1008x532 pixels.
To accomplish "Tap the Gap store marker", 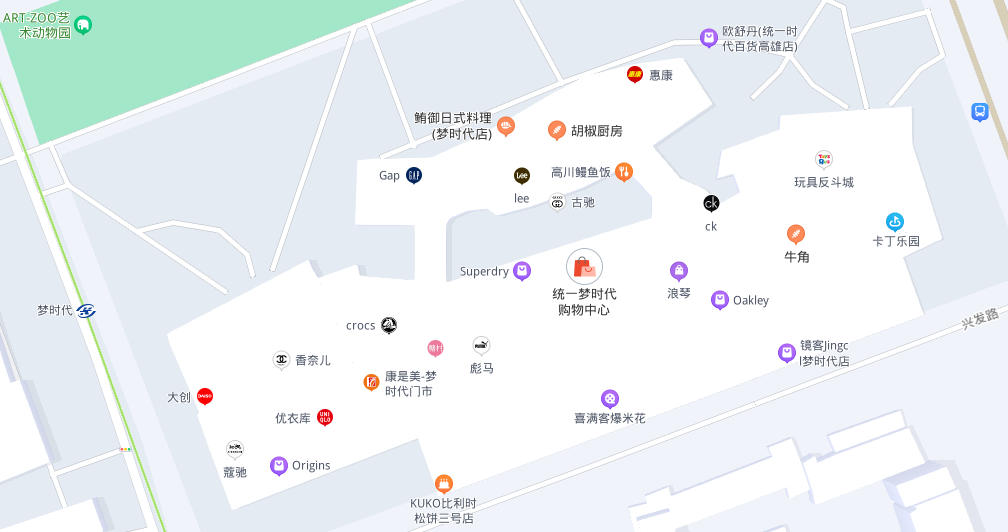I will pos(414,175).
